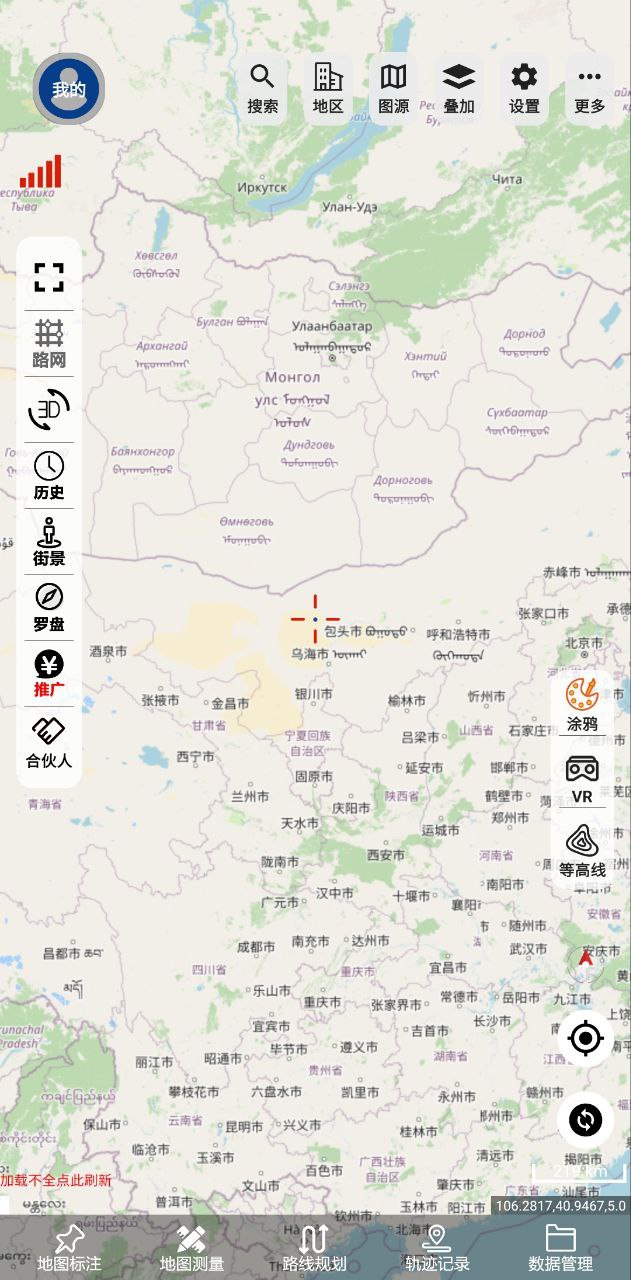Open the 图源 map source menu
This screenshot has height=1280, width=631.
pyautogui.click(x=394, y=88)
